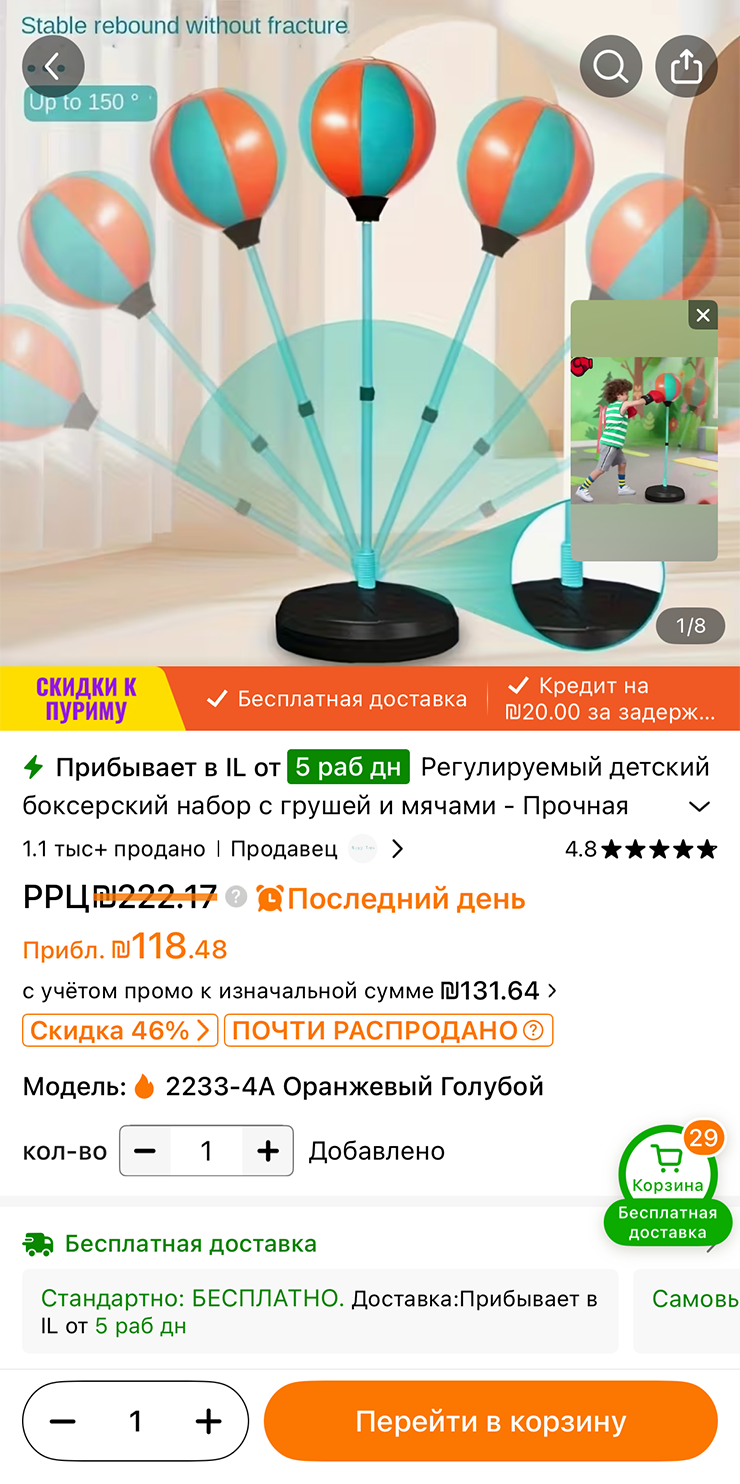740x1484 pixels.
Task: Increase quantity next to кол-во
Action: (267, 1151)
